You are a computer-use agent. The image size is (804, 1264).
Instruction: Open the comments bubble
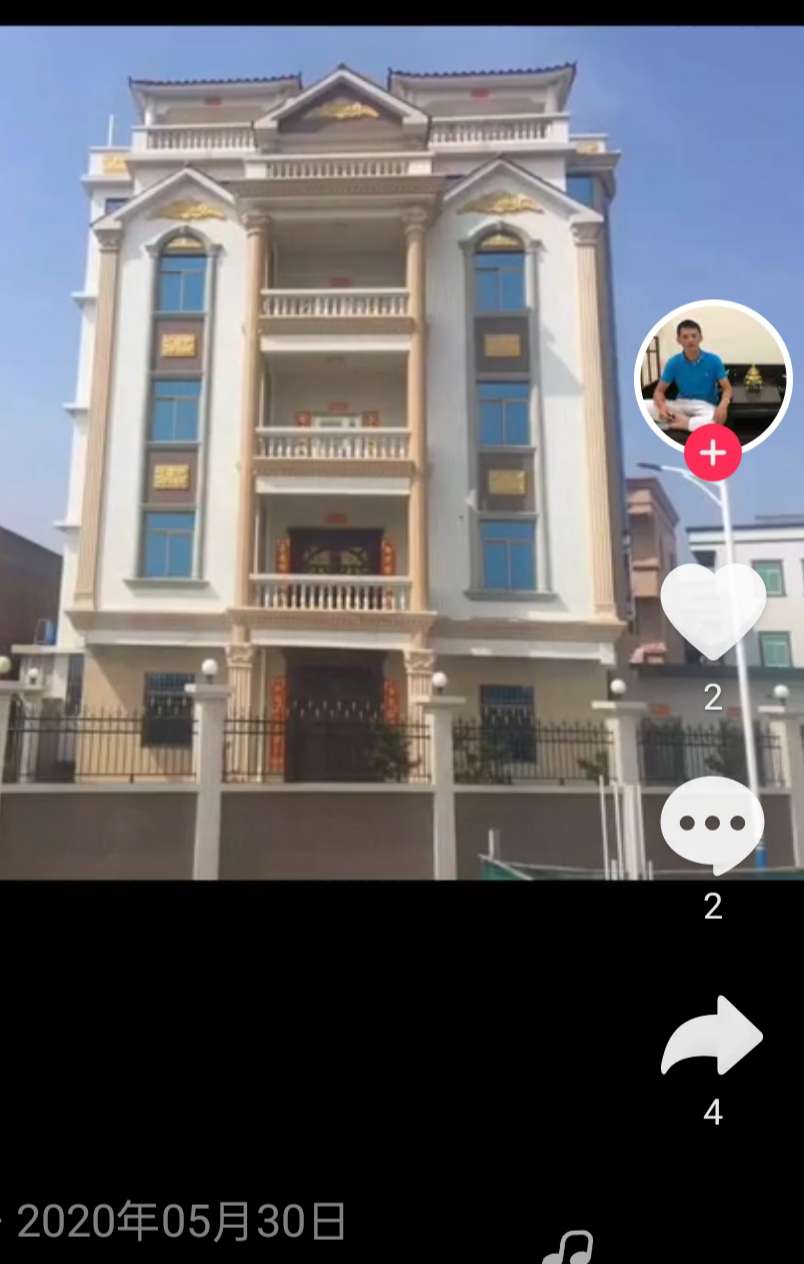[713, 824]
